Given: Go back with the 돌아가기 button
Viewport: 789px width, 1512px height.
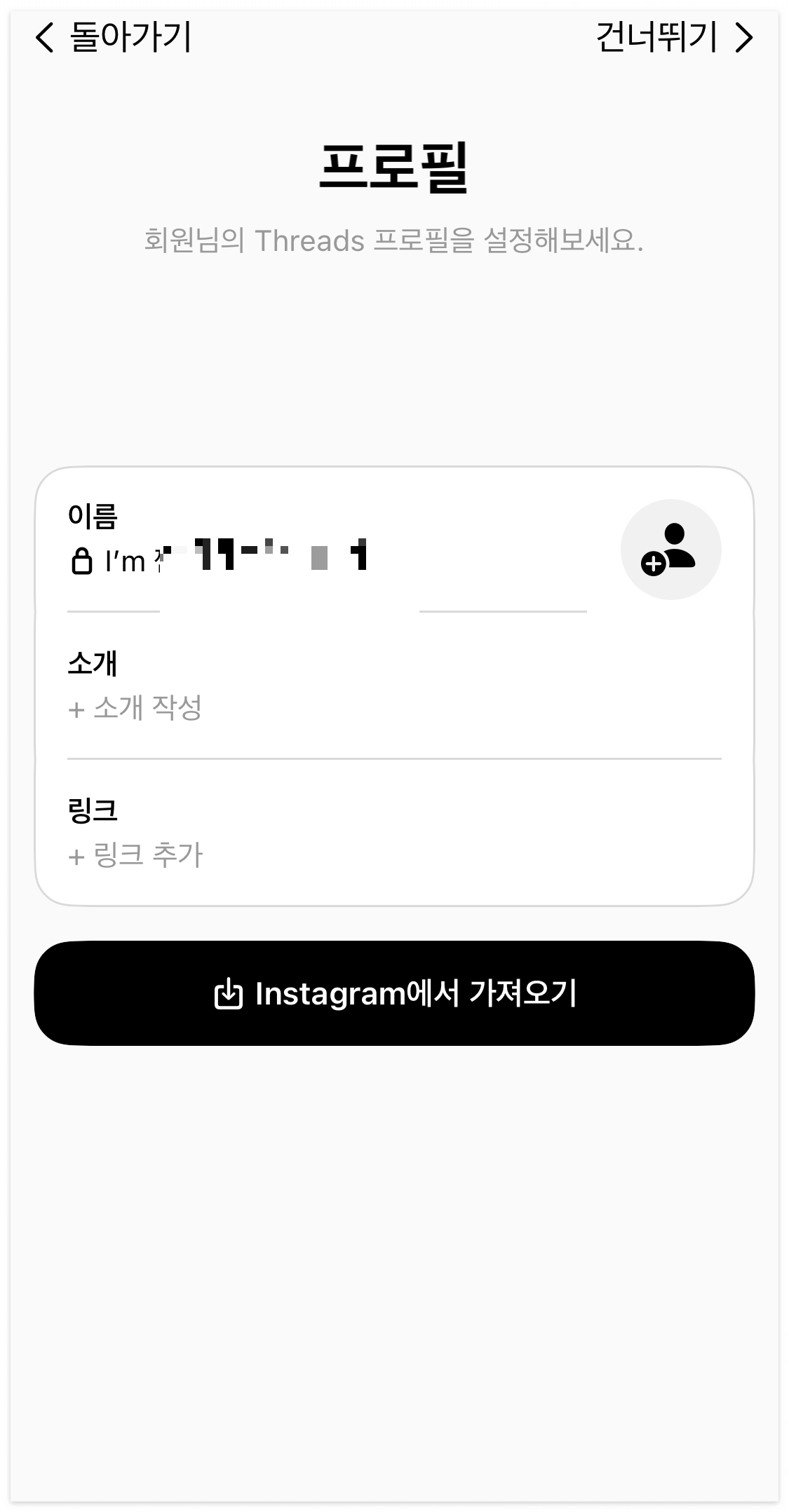Looking at the screenshot, I should click(x=113, y=37).
